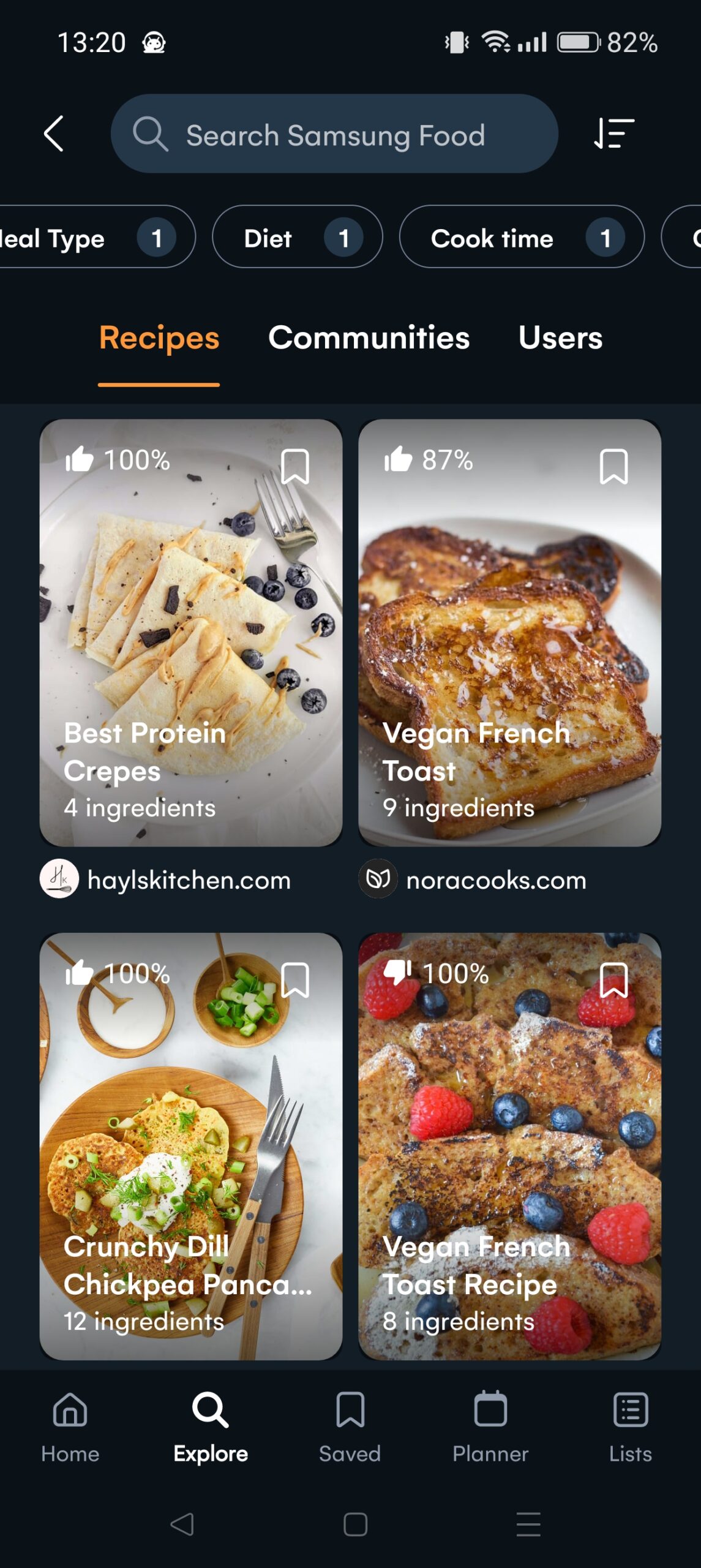Bookmark the Vegan French Toast Recipe card
The height and width of the screenshot is (1568, 701).
click(613, 981)
